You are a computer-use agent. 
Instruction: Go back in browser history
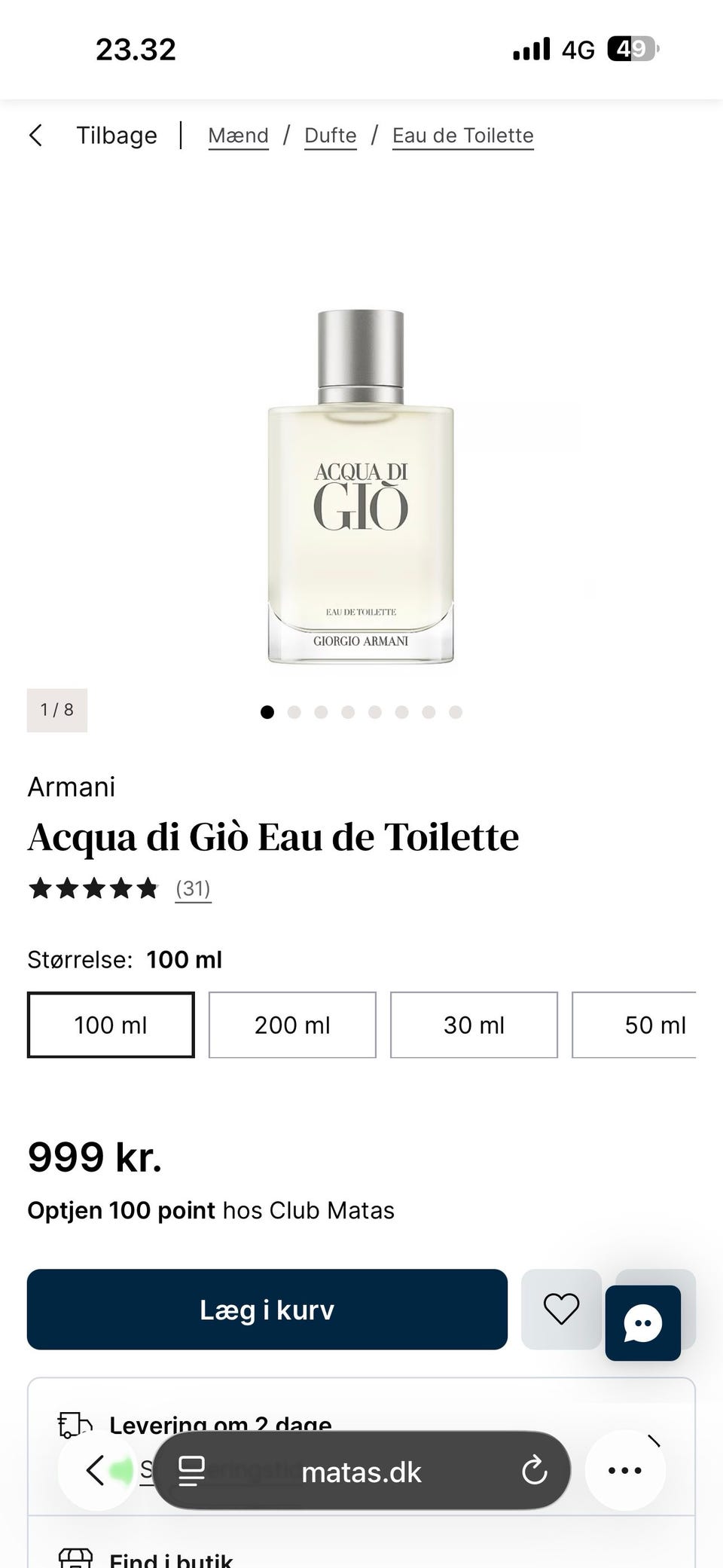point(95,1471)
